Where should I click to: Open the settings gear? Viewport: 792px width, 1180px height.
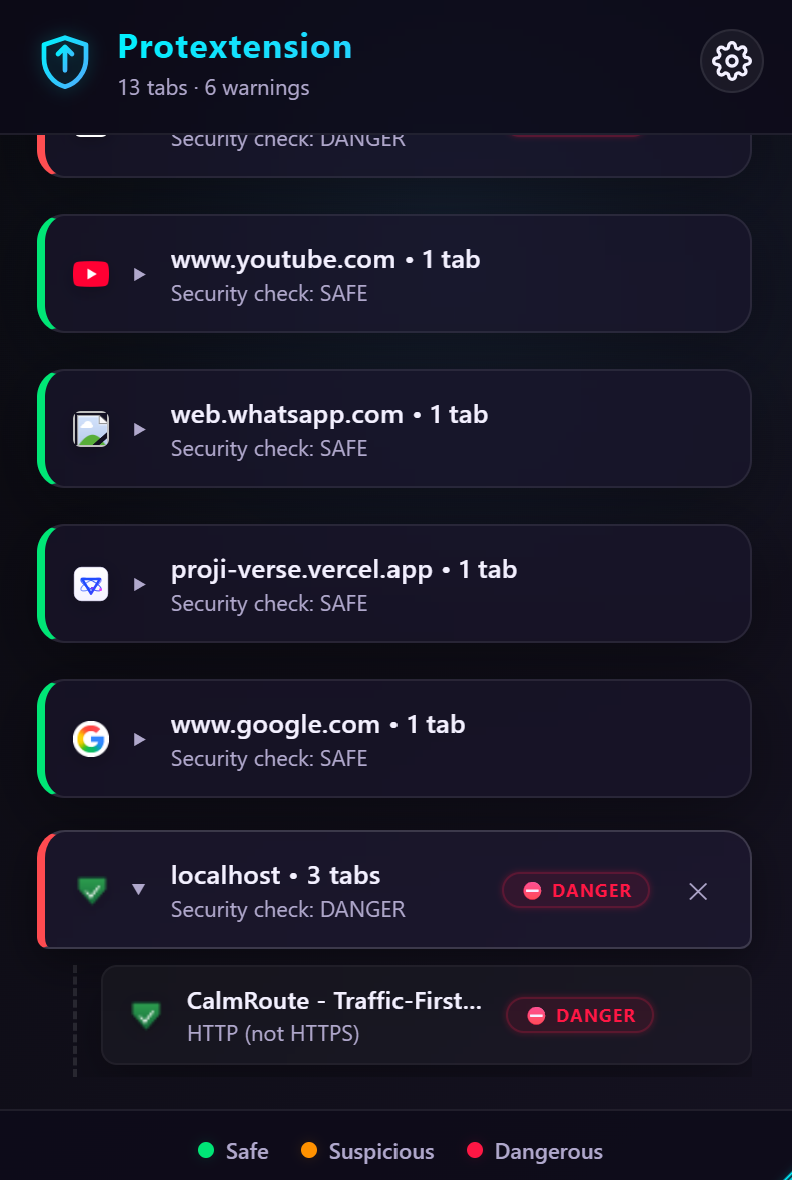tap(732, 61)
